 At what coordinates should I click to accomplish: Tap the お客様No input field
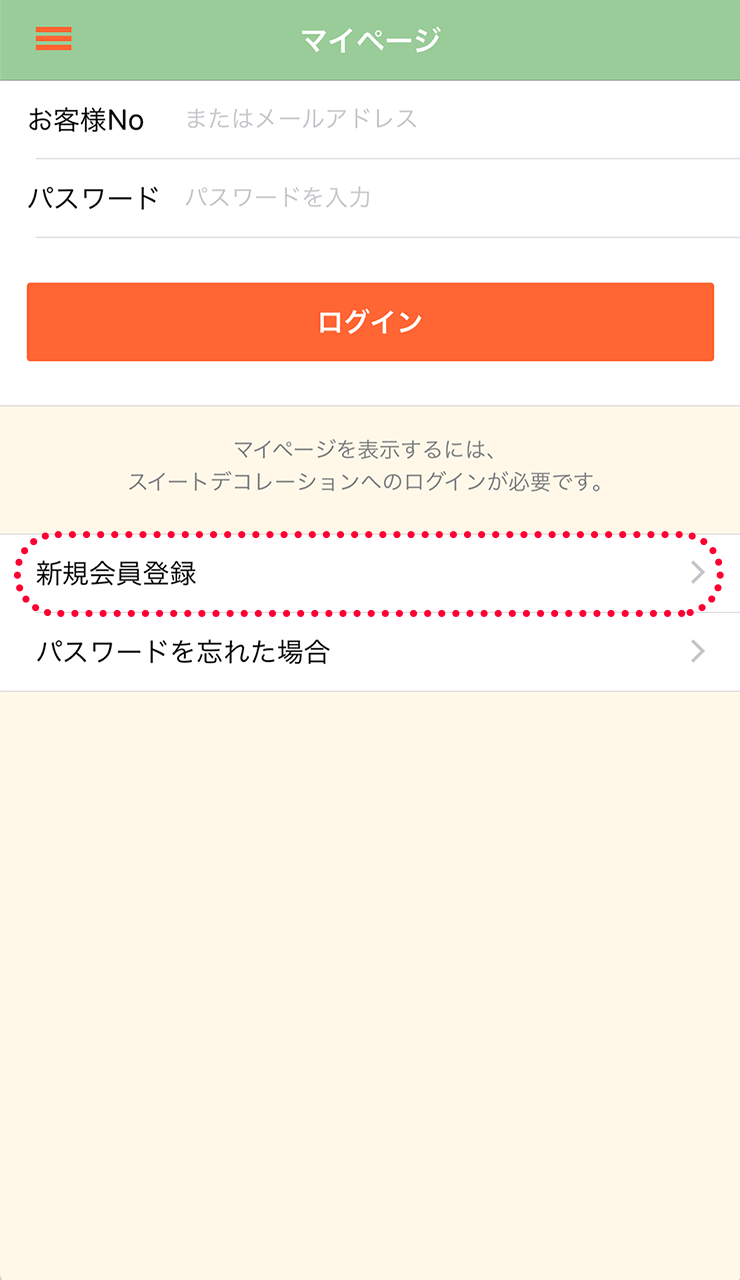460,119
